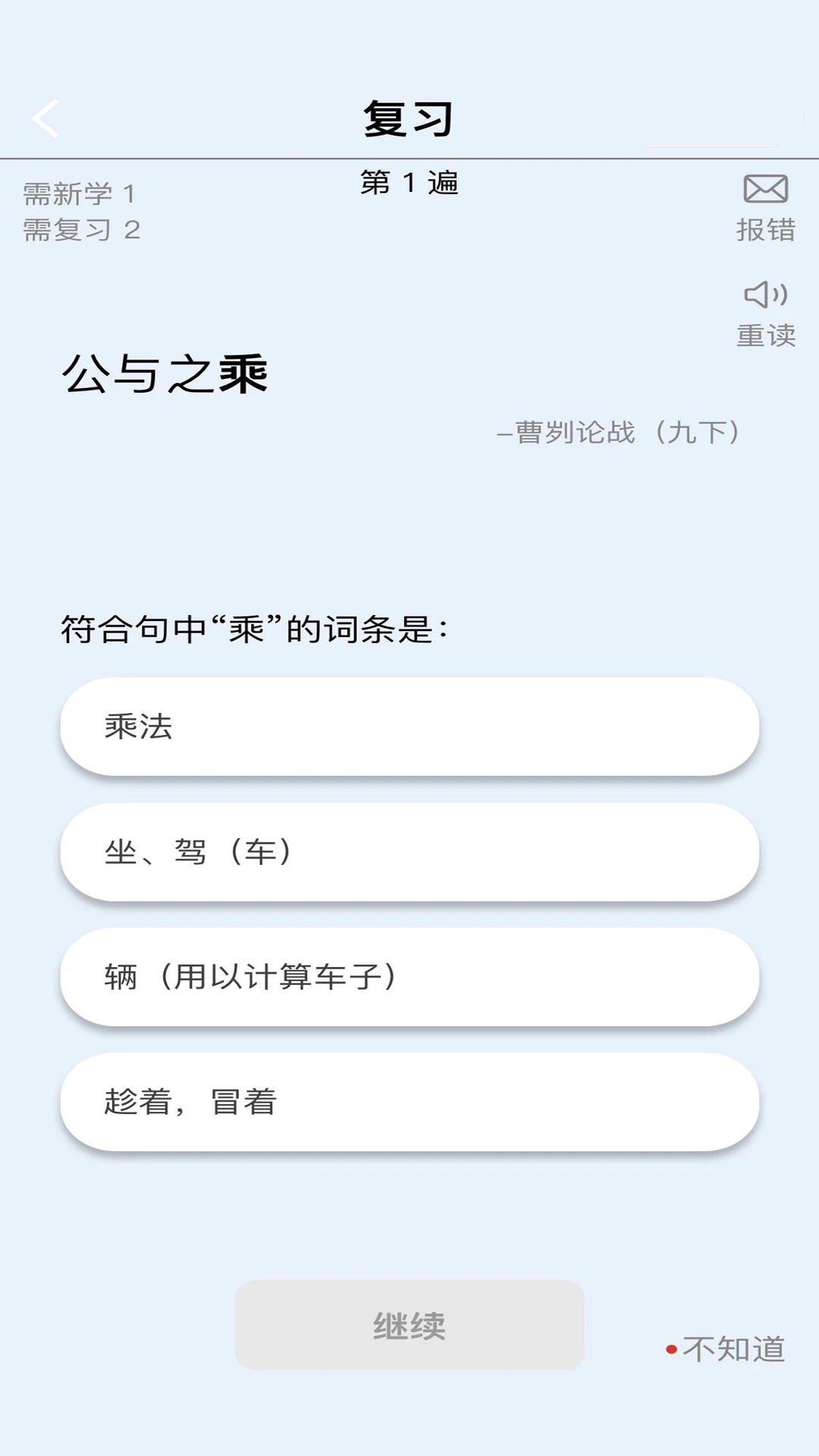
Task: Tap the 重读 speaker icon to replay audio
Action: [x=764, y=296]
